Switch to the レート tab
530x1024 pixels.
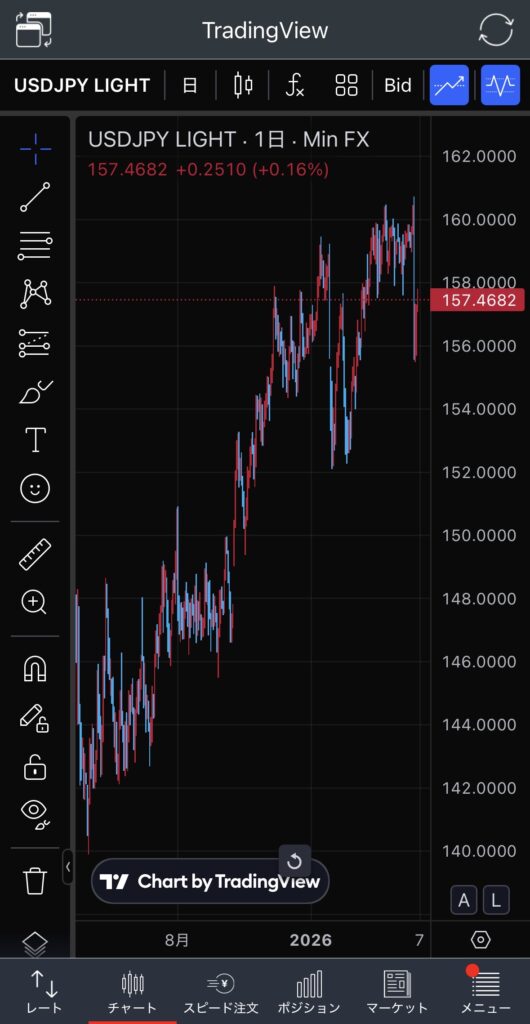(x=44, y=991)
